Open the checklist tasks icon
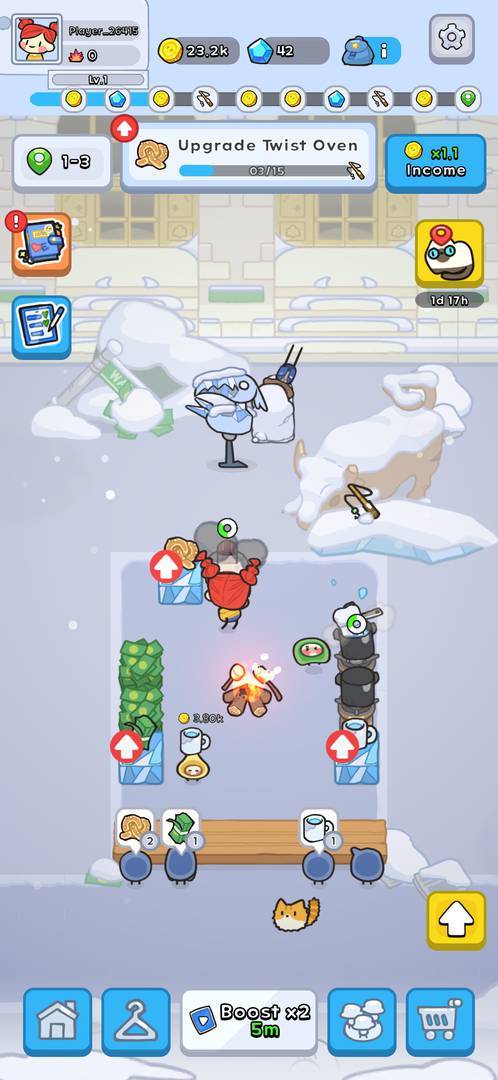498x1080 pixels. (41, 328)
